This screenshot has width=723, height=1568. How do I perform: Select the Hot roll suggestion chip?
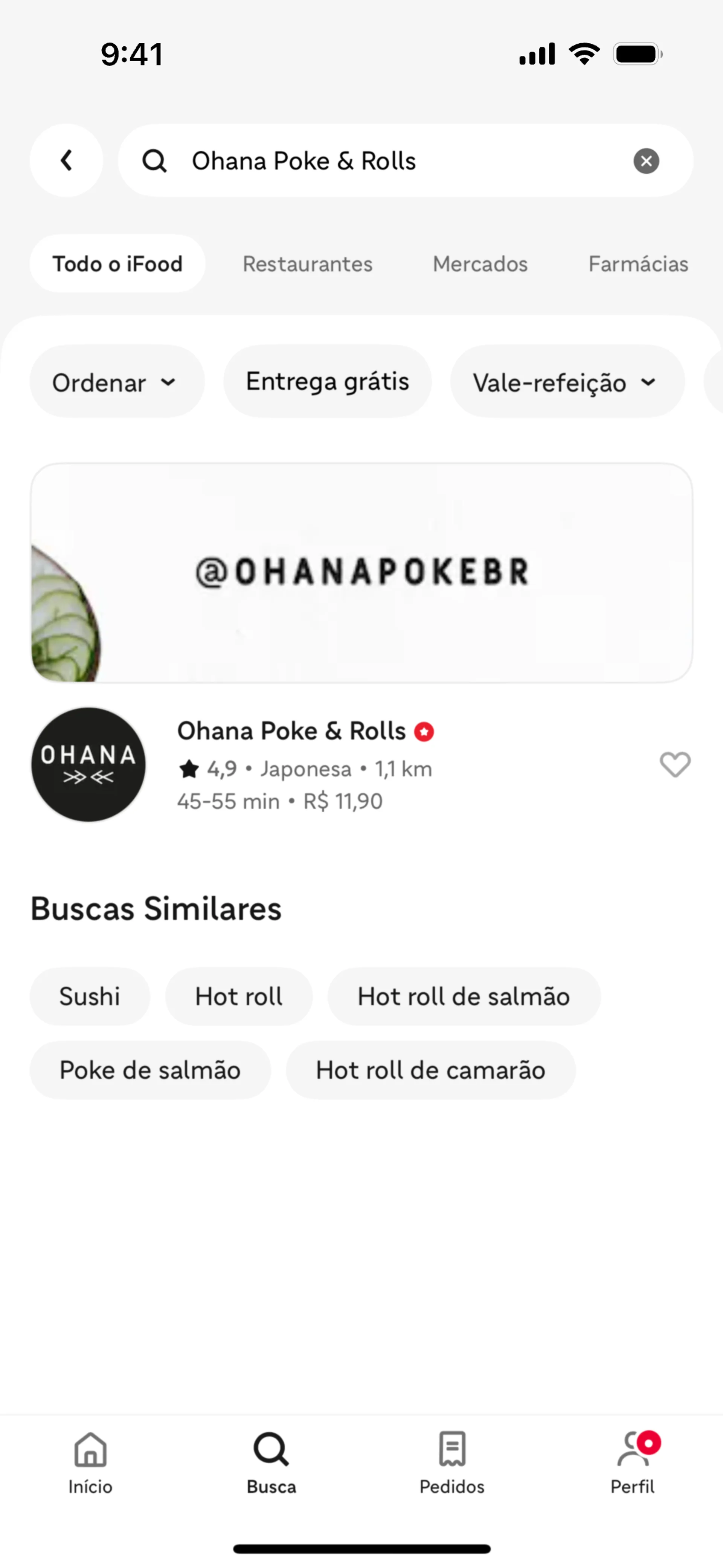(239, 996)
